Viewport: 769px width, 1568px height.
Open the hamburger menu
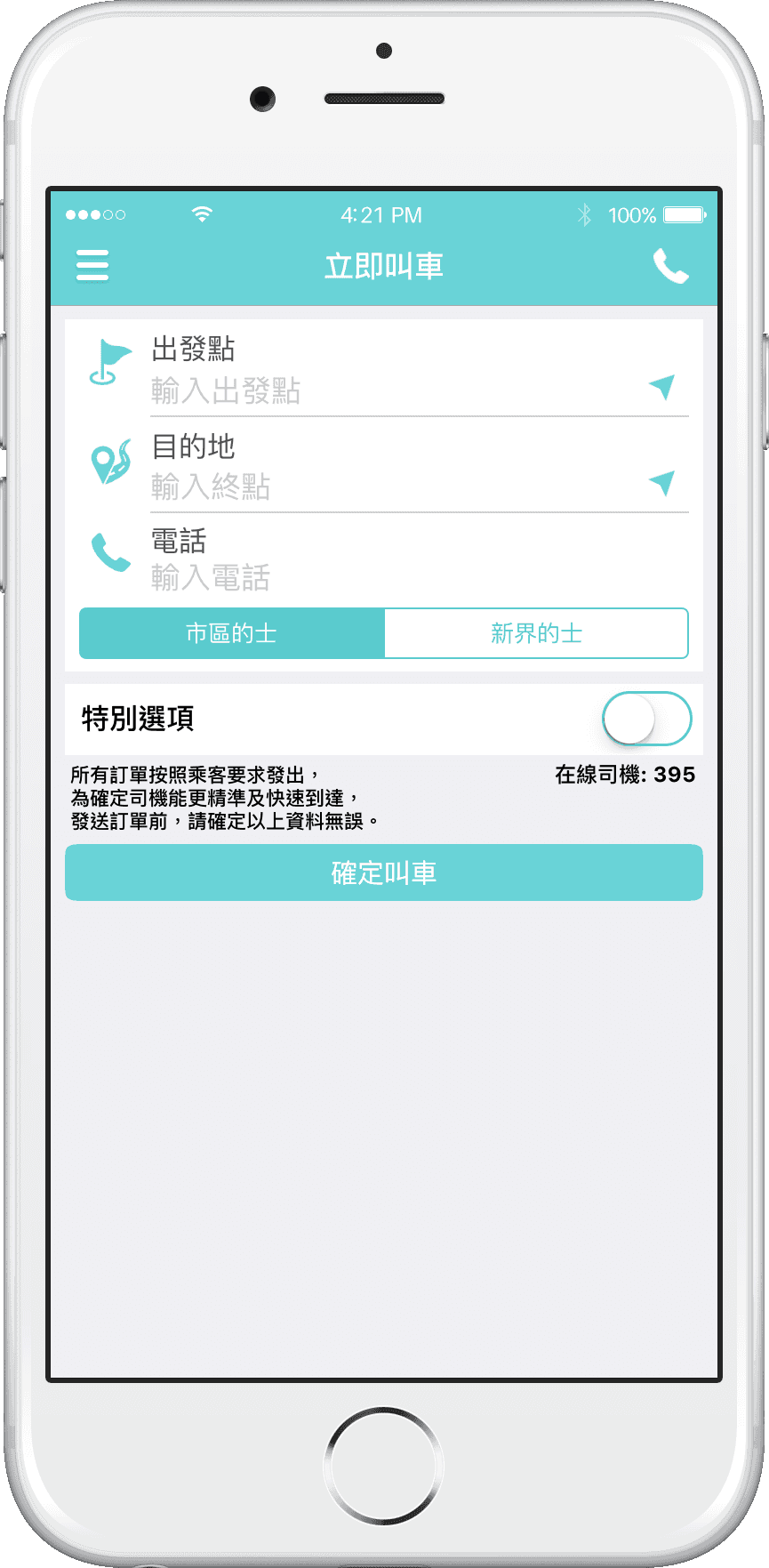click(x=92, y=266)
